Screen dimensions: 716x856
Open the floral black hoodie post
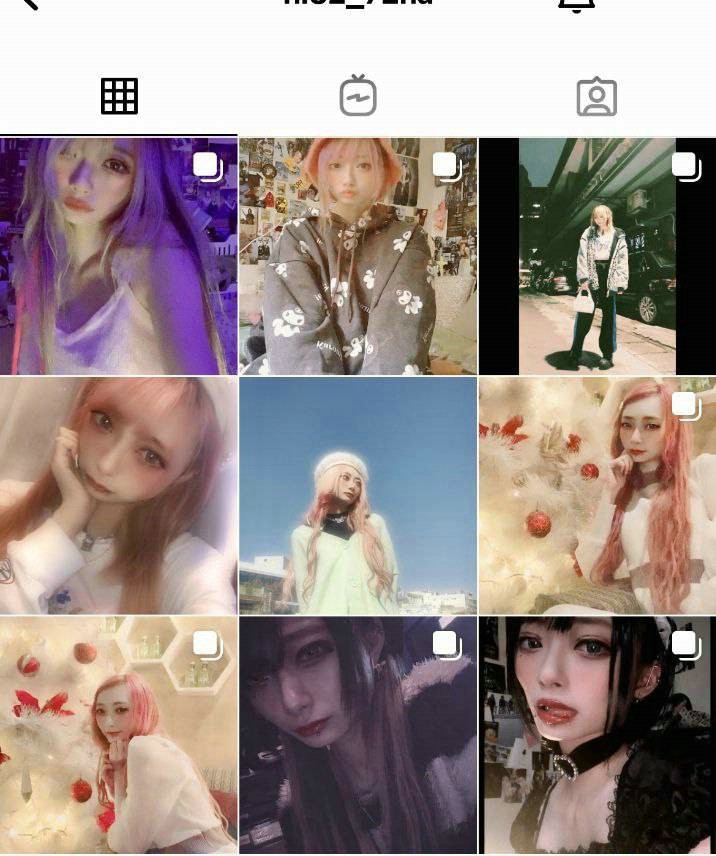coord(357,256)
